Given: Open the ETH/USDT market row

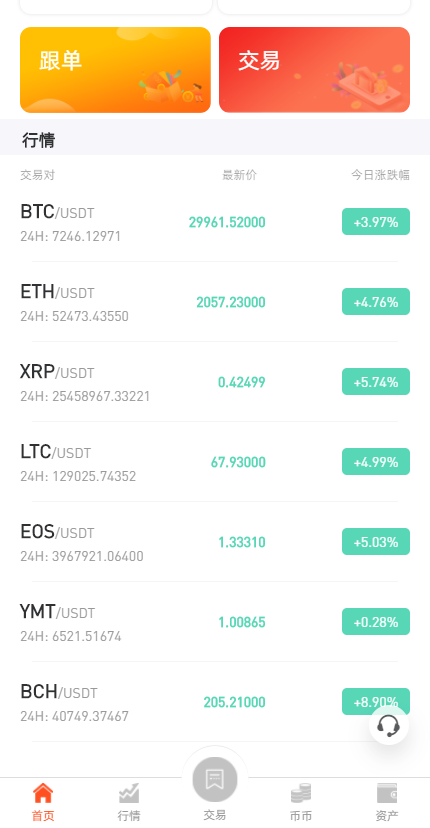Looking at the screenshot, I should [x=215, y=302].
